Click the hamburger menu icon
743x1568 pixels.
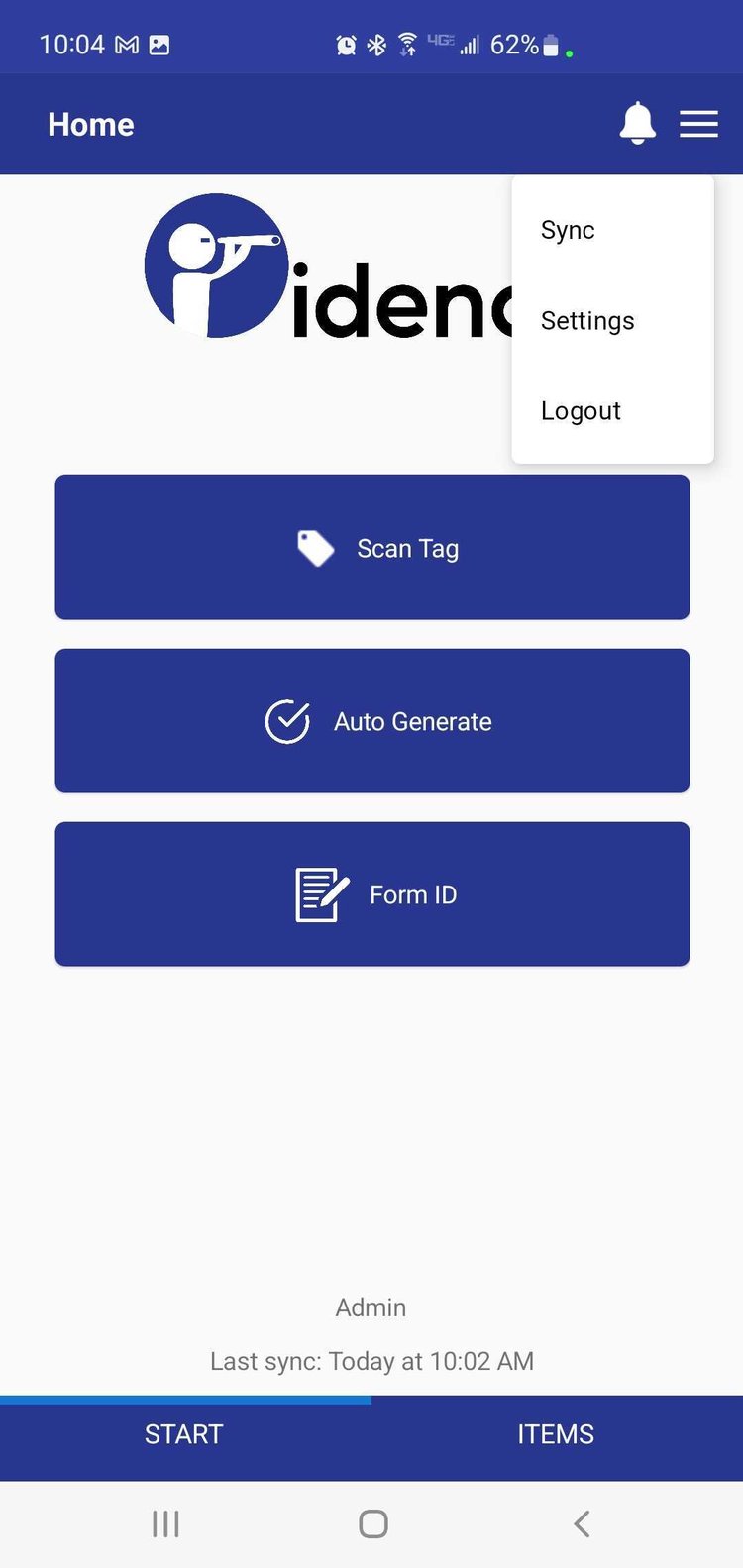[699, 124]
